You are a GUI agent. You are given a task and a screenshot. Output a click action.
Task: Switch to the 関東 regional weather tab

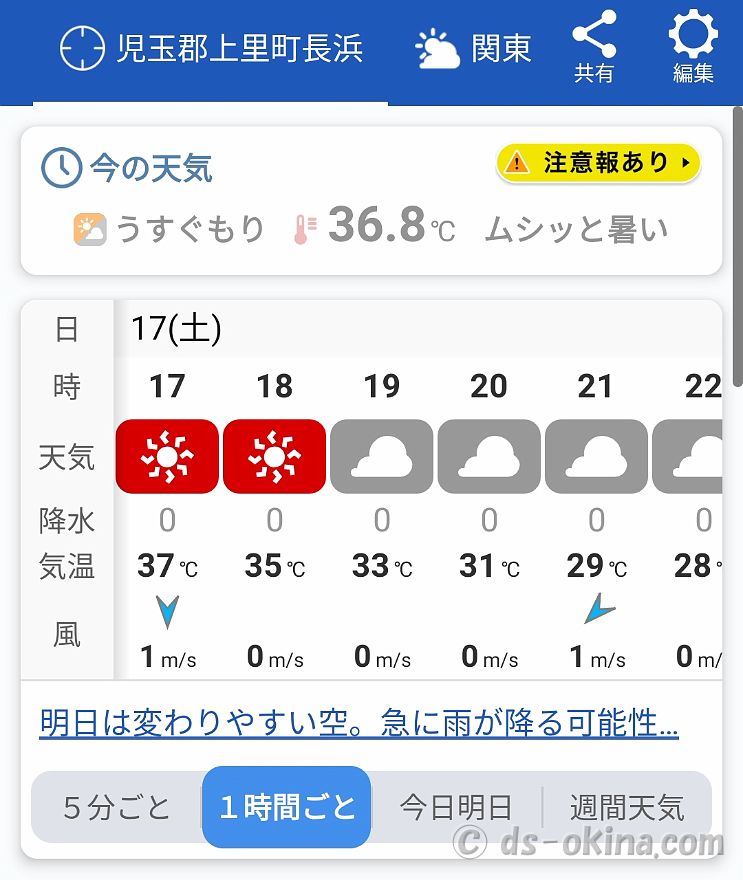[x=474, y=49]
